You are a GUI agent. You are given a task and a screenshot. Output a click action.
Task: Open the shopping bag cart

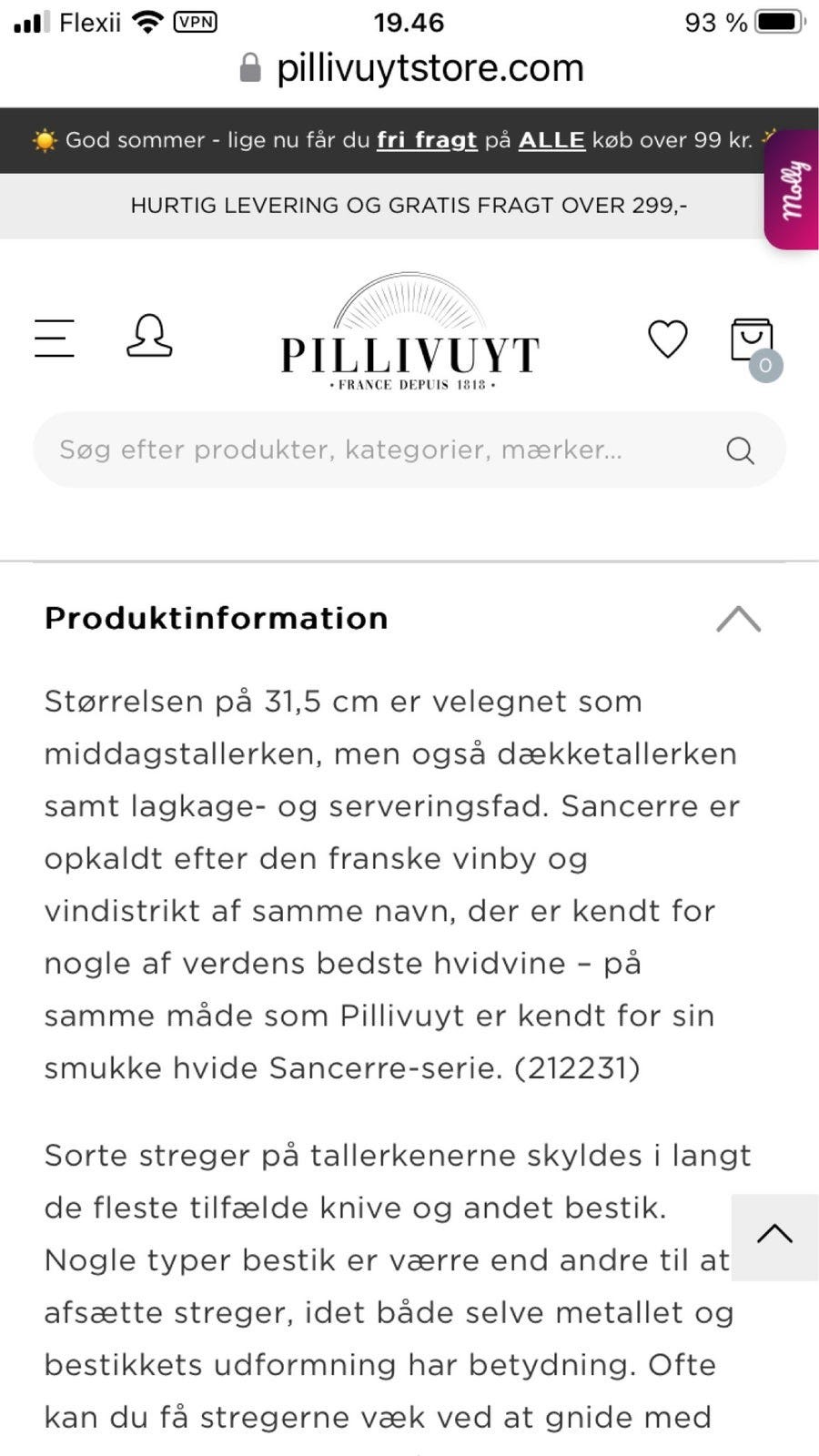coord(752,339)
